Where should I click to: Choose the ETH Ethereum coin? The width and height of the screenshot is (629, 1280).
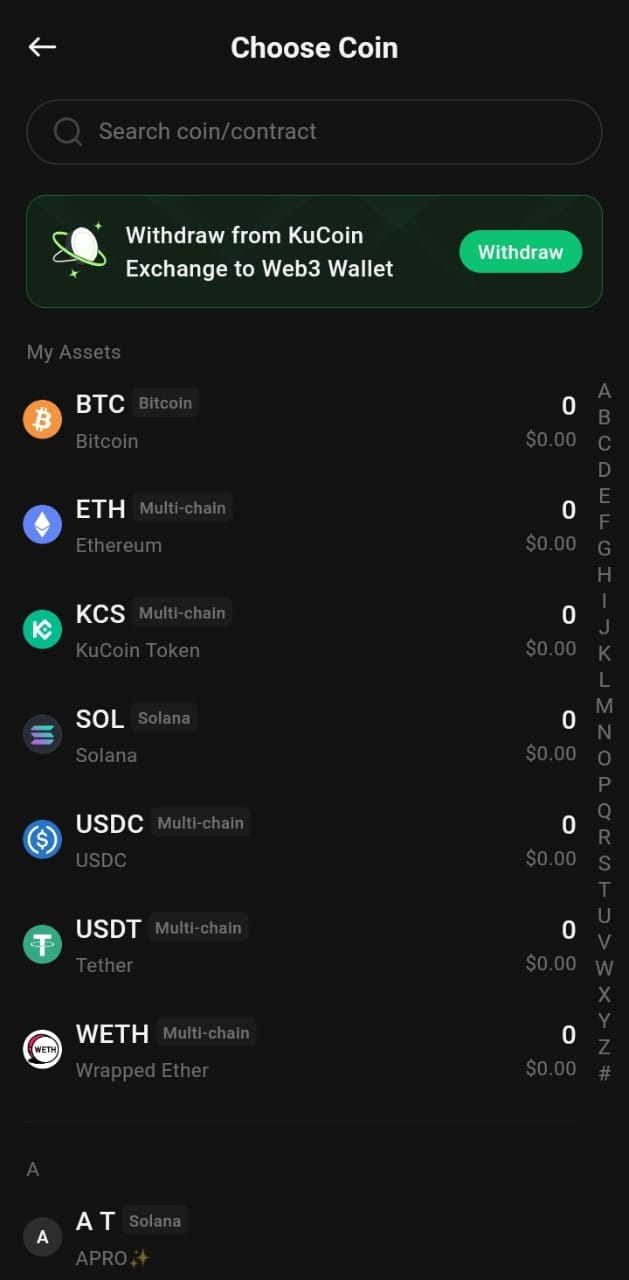300,526
